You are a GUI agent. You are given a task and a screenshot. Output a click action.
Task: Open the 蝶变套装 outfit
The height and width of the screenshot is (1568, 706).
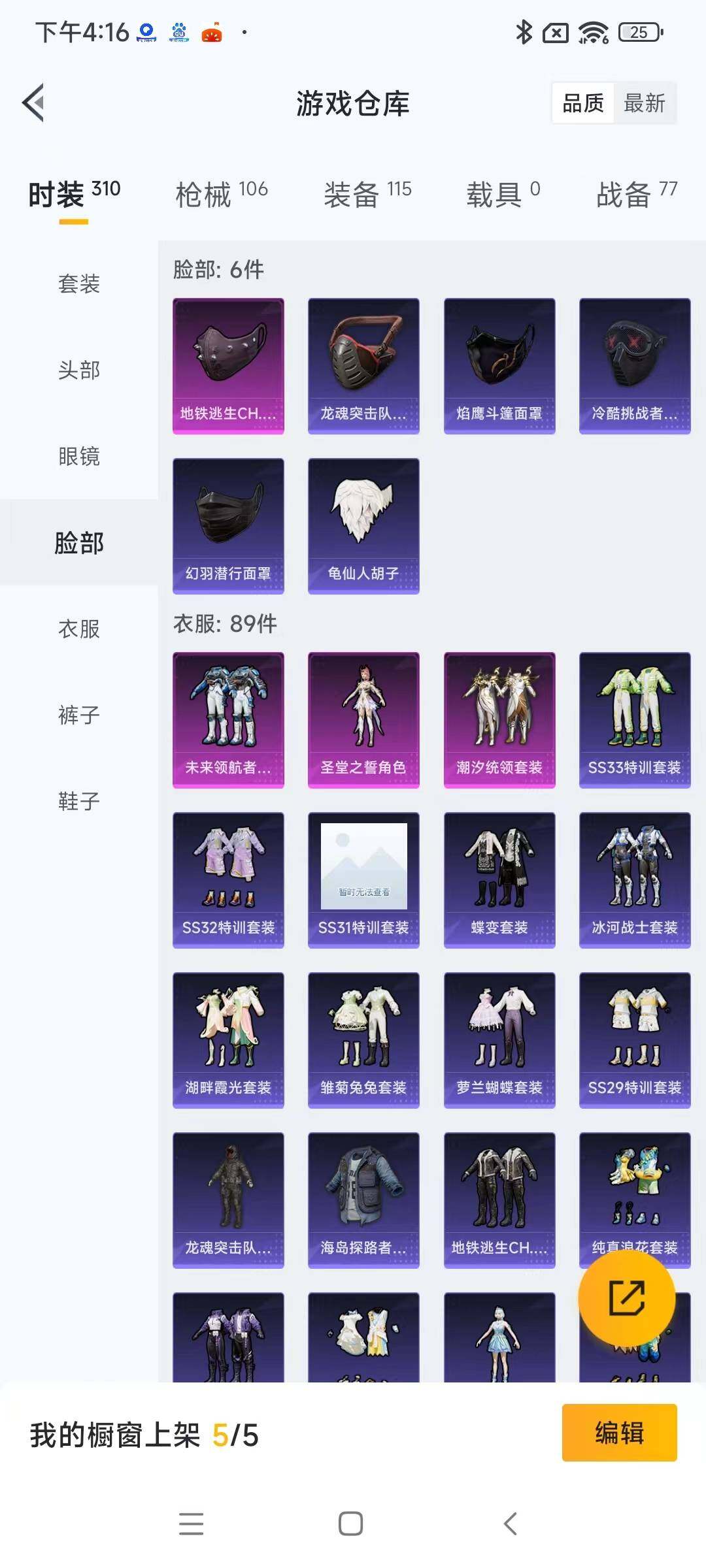(499, 880)
